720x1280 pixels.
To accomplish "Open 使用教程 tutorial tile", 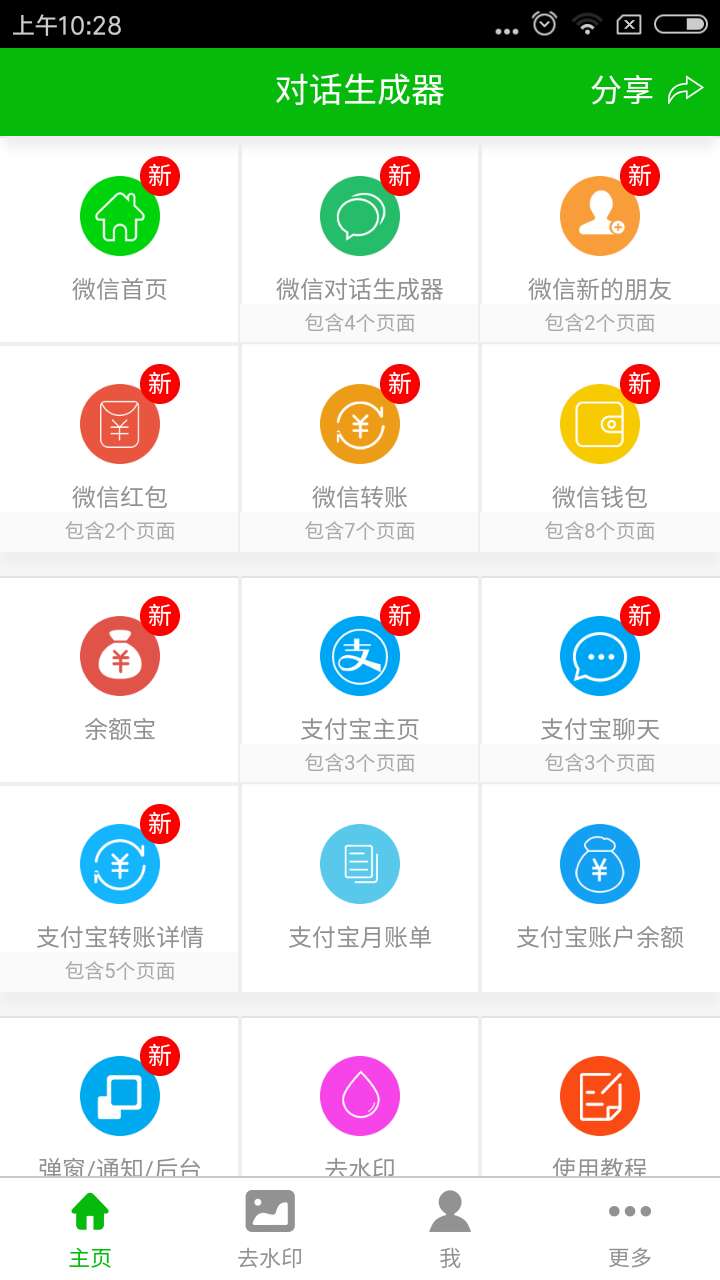I will tap(600, 1100).
